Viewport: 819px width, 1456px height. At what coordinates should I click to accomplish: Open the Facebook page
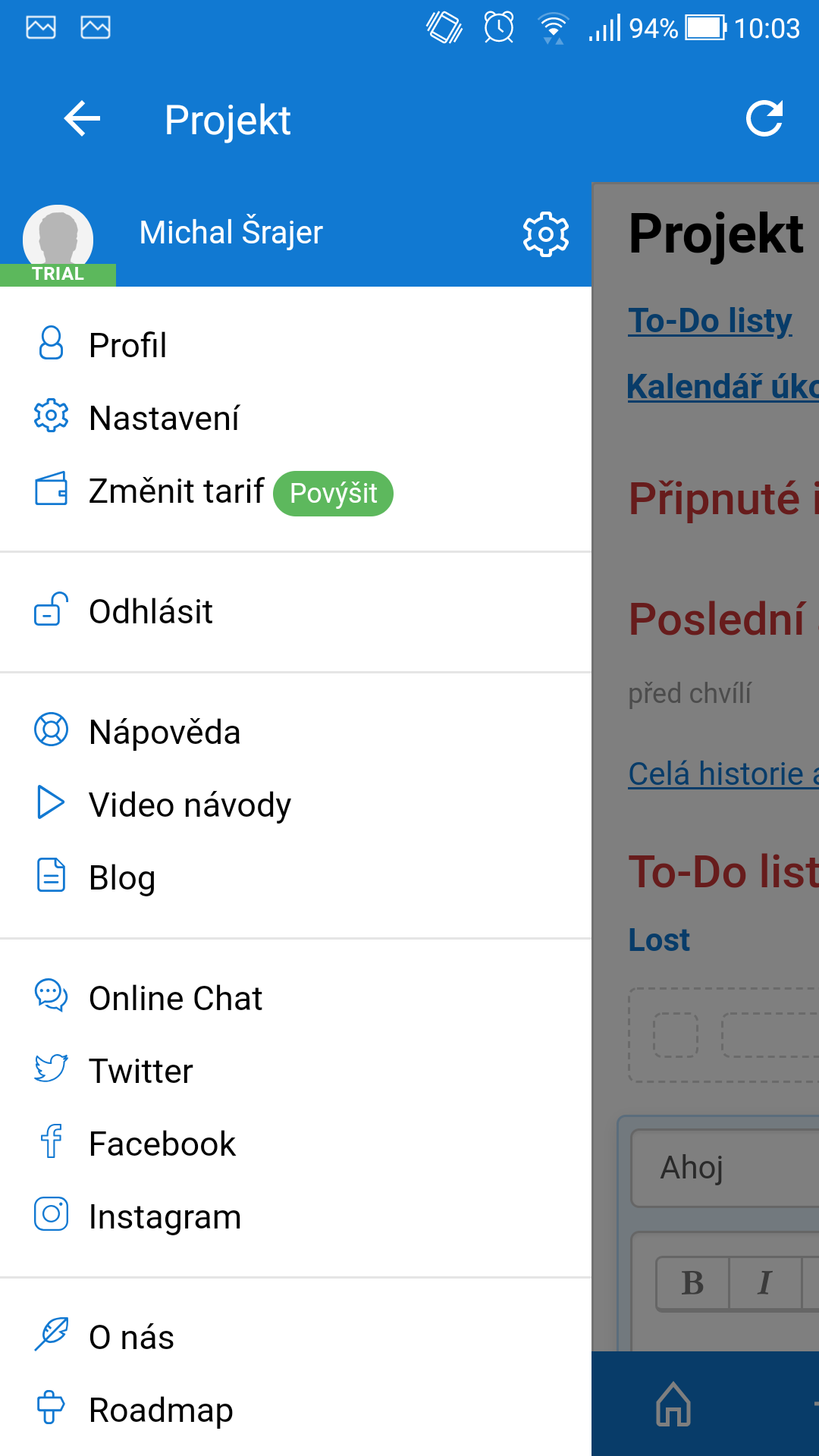[x=162, y=1144]
